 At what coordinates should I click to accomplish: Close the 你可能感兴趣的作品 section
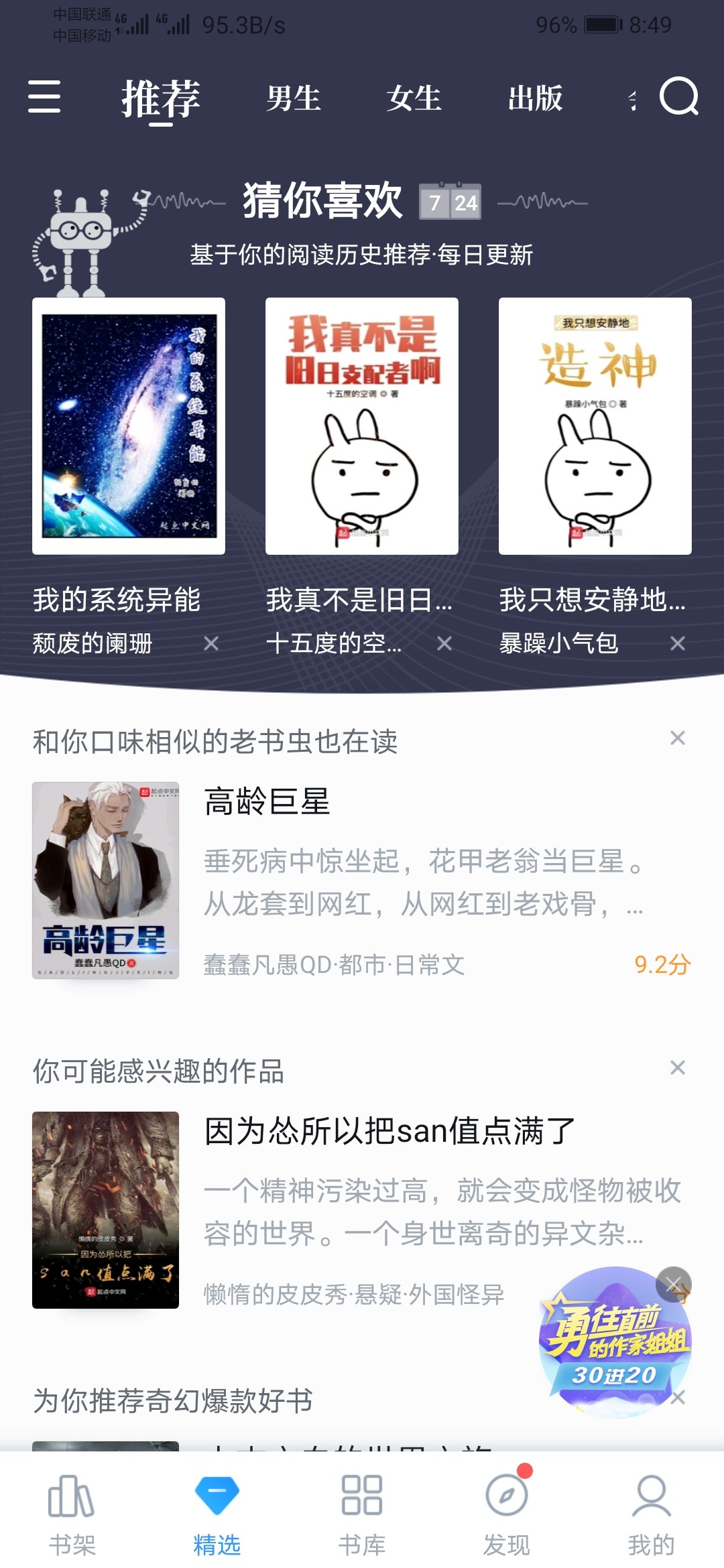click(678, 1068)
